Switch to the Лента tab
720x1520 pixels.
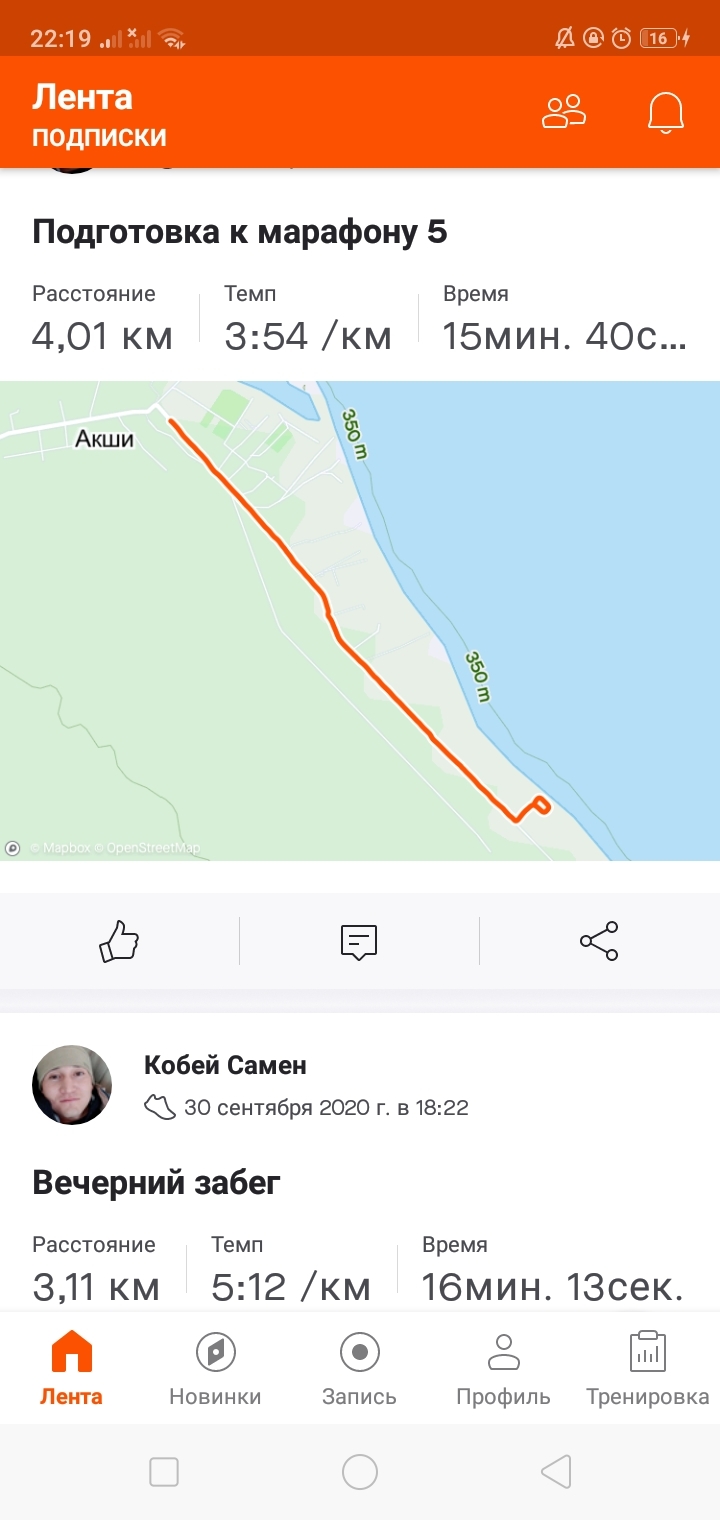tap(71, 1368)
